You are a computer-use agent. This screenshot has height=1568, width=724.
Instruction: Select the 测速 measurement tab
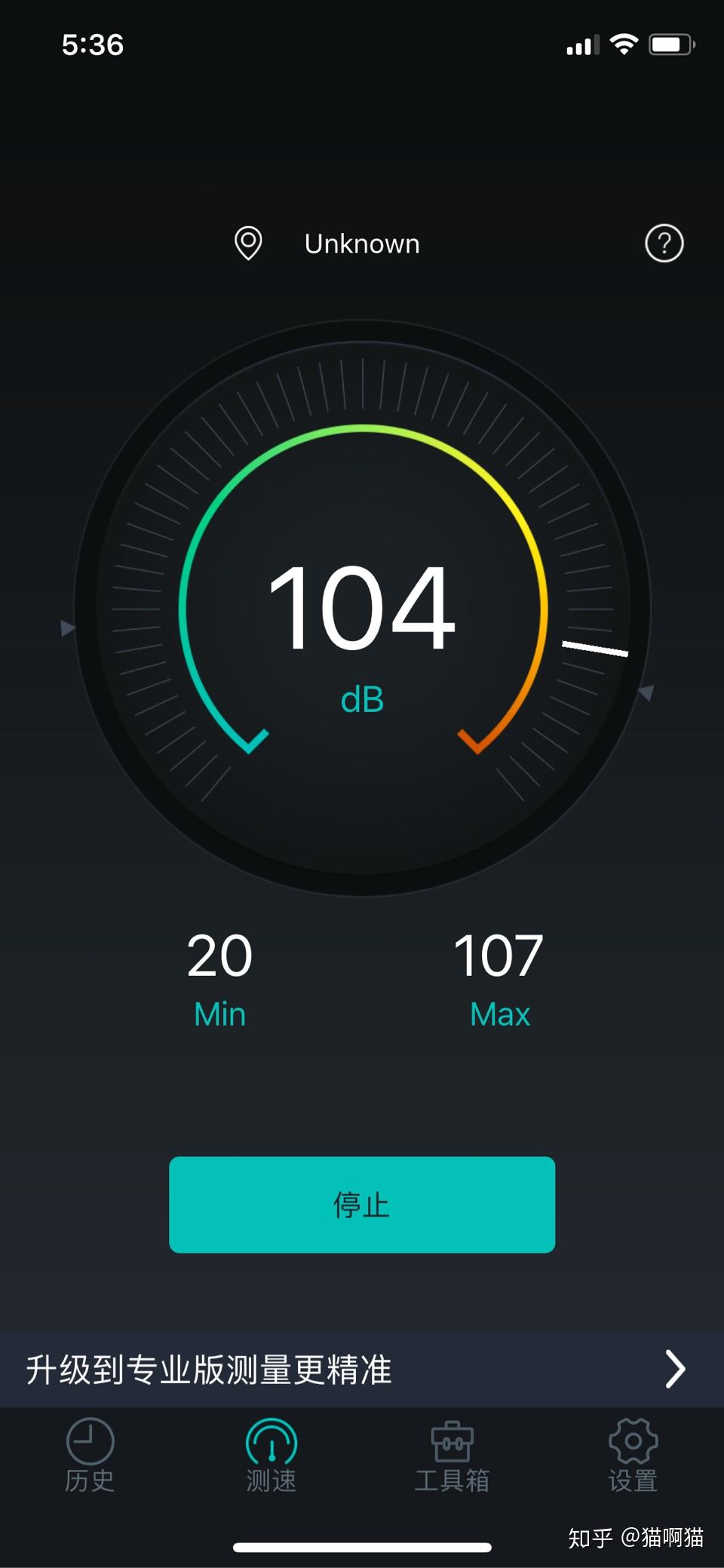click(271, 1456)
